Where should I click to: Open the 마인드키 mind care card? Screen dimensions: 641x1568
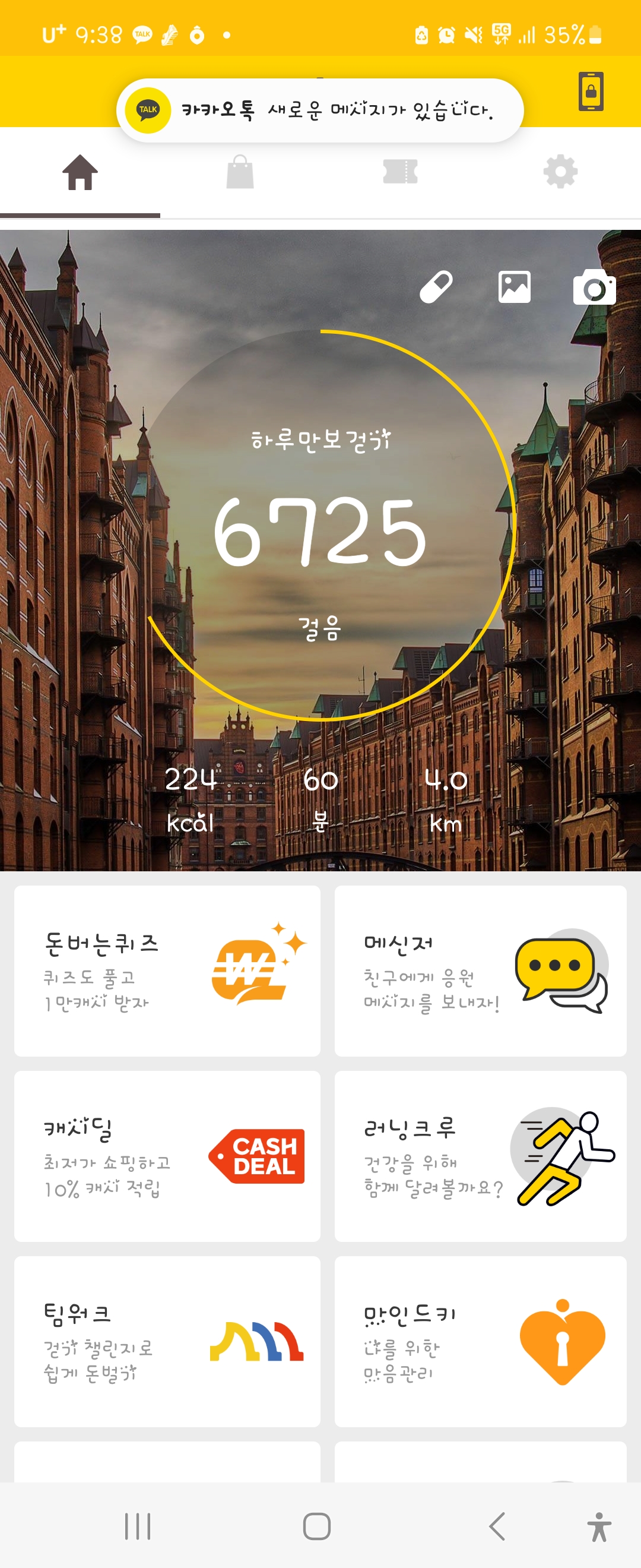[x=480, y=1341]
